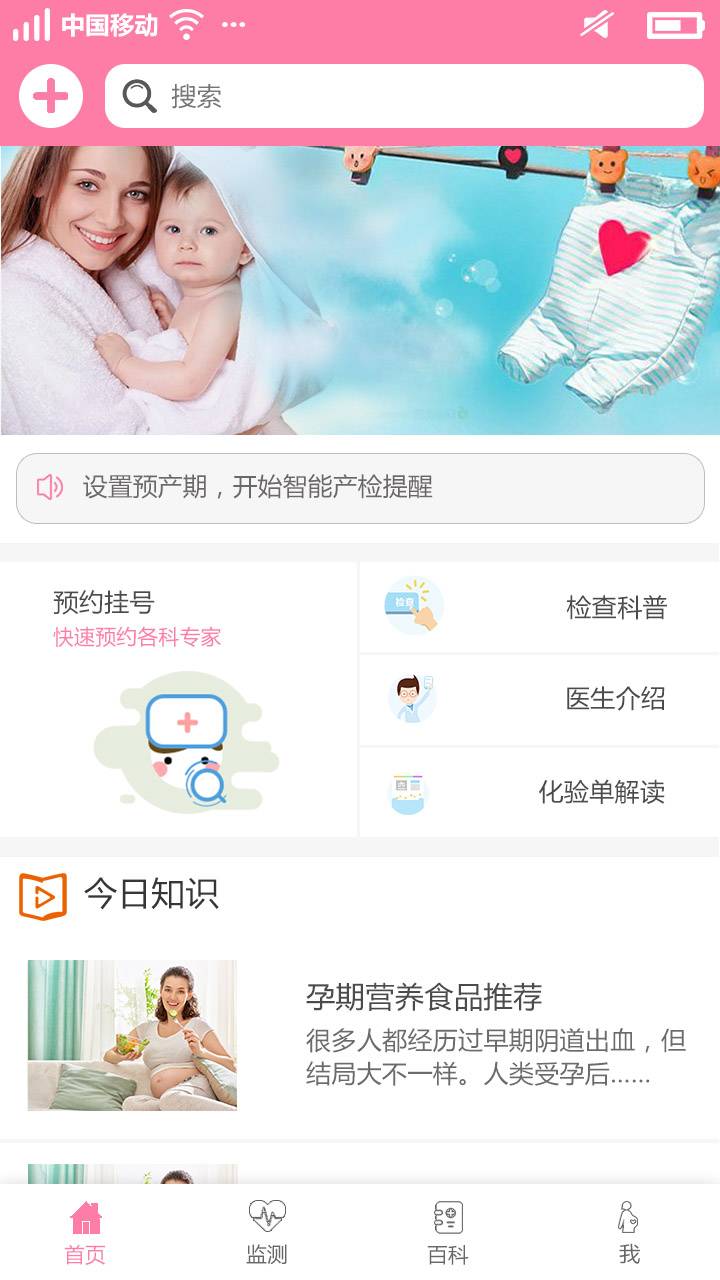
Task: Switch to the 百科 tab
Action: coord(448,1232)
